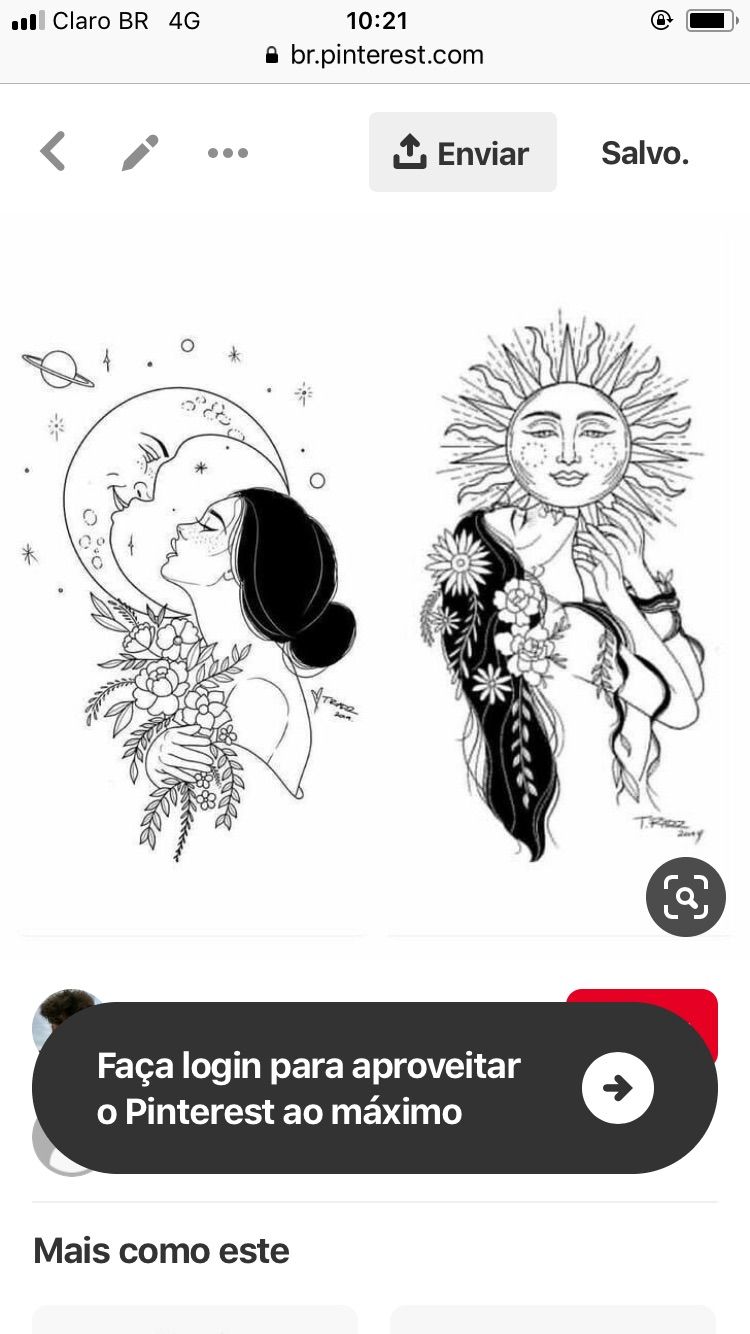Edit this pin with the pencil icon
The height and width of the screenshot is (1334, 750).
pos(140,153)
